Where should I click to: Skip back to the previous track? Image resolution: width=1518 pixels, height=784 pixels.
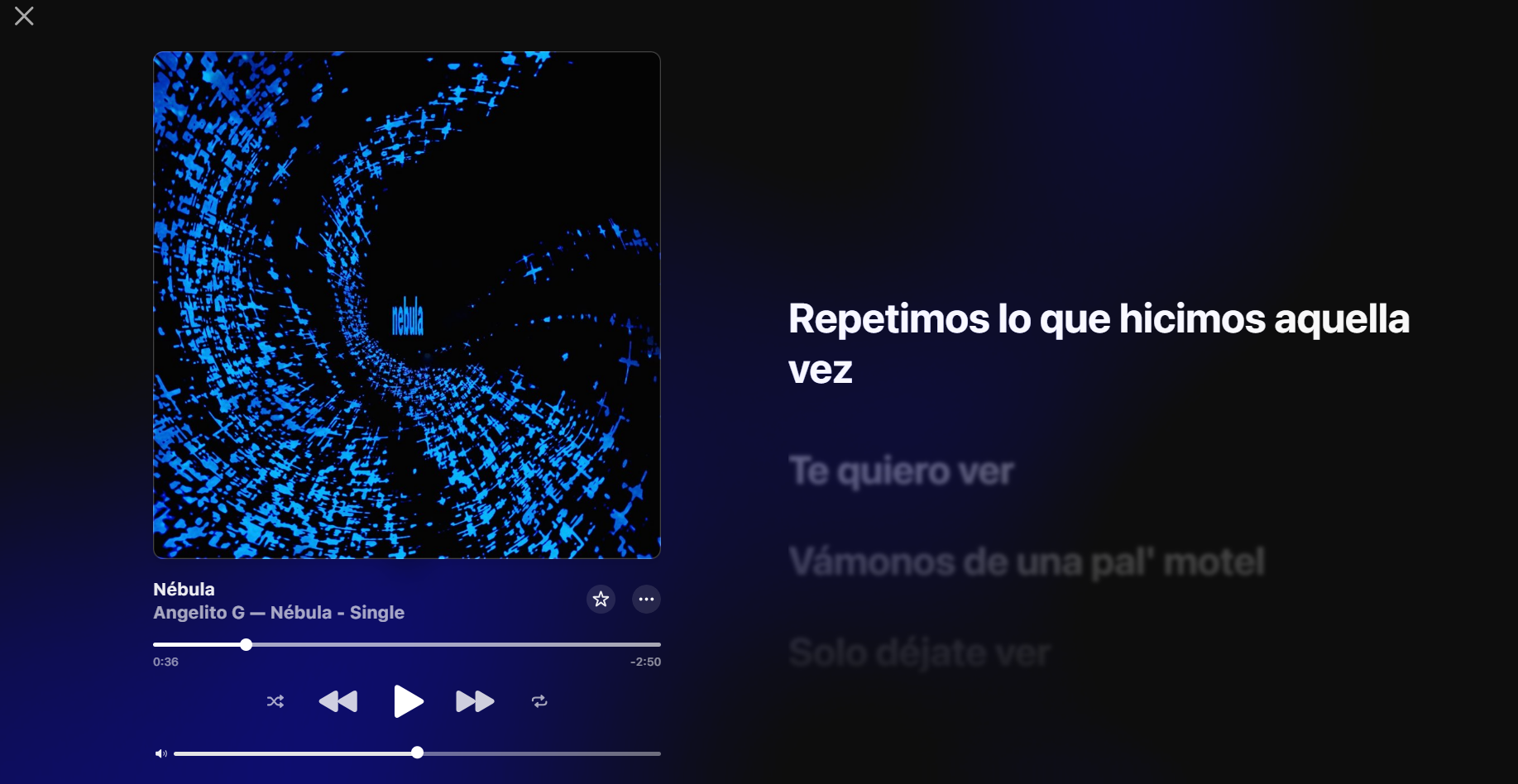(338, 701)
